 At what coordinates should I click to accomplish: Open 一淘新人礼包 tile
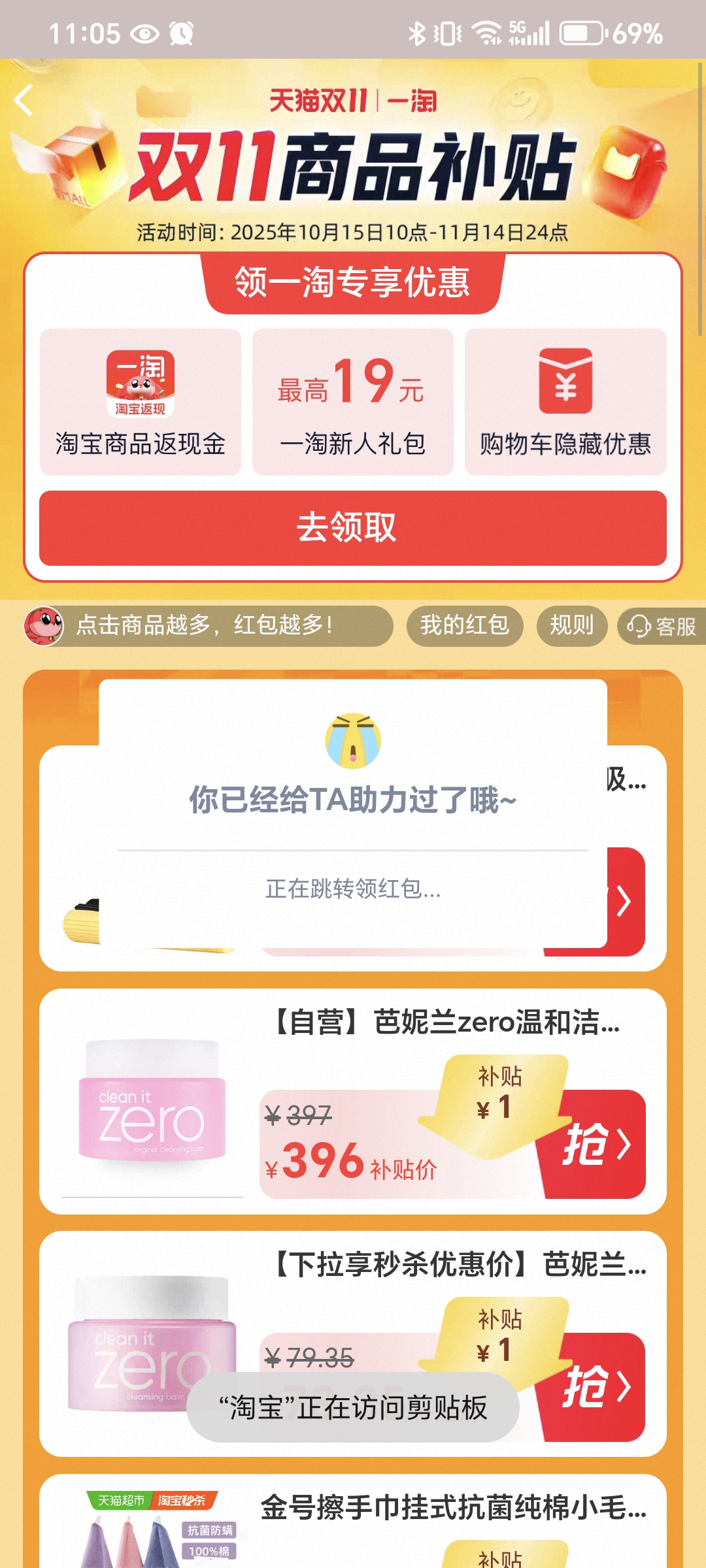[x=352, y=402]
